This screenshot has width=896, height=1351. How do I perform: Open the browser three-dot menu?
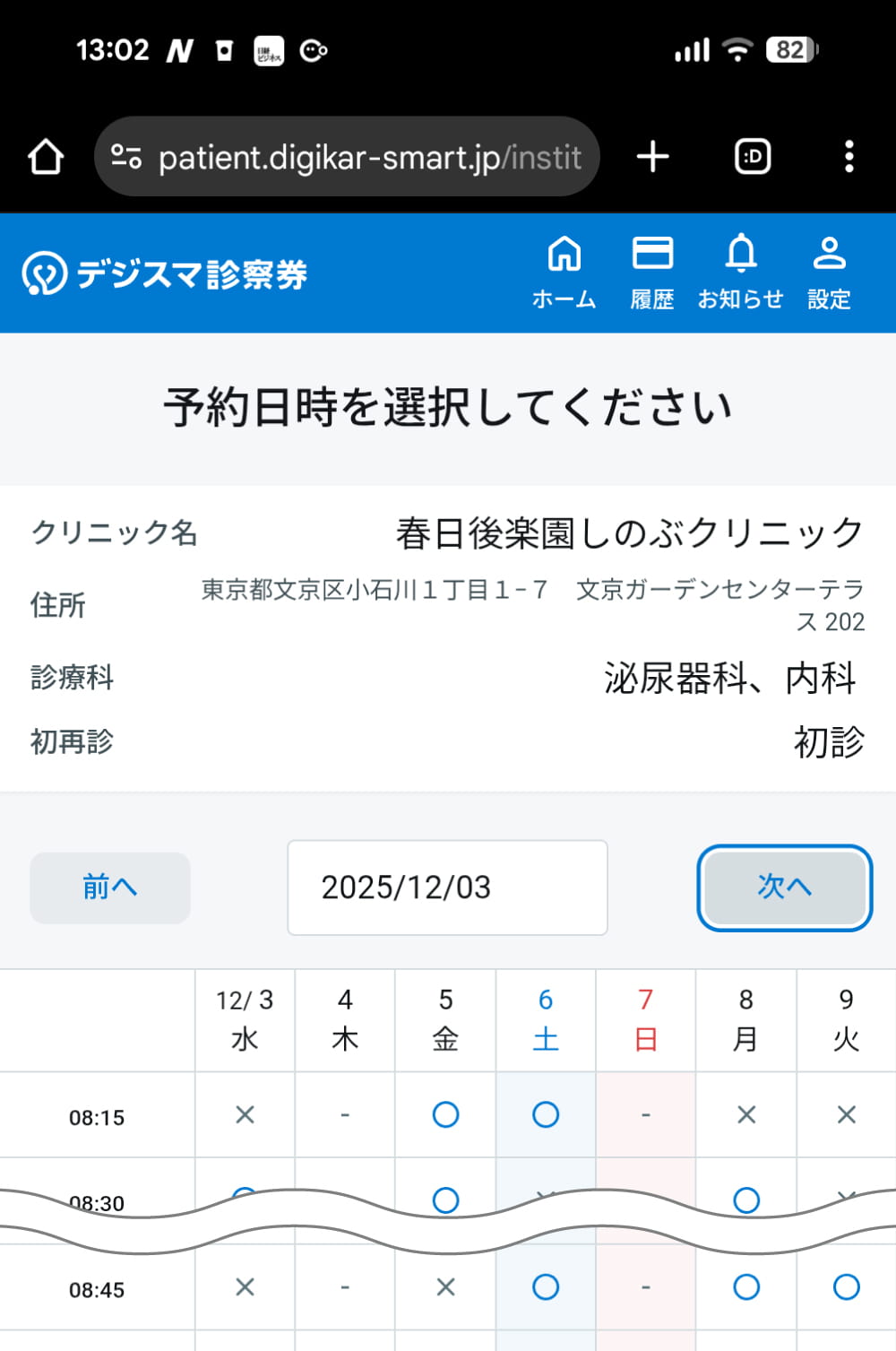tap(849, 155)
